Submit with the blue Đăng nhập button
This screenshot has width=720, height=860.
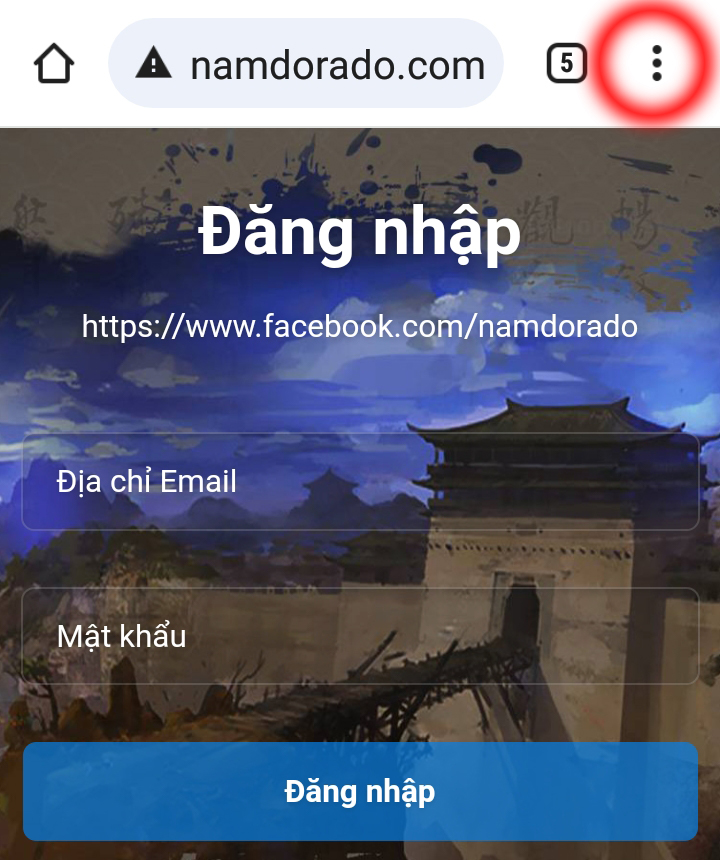pos(360,791)
